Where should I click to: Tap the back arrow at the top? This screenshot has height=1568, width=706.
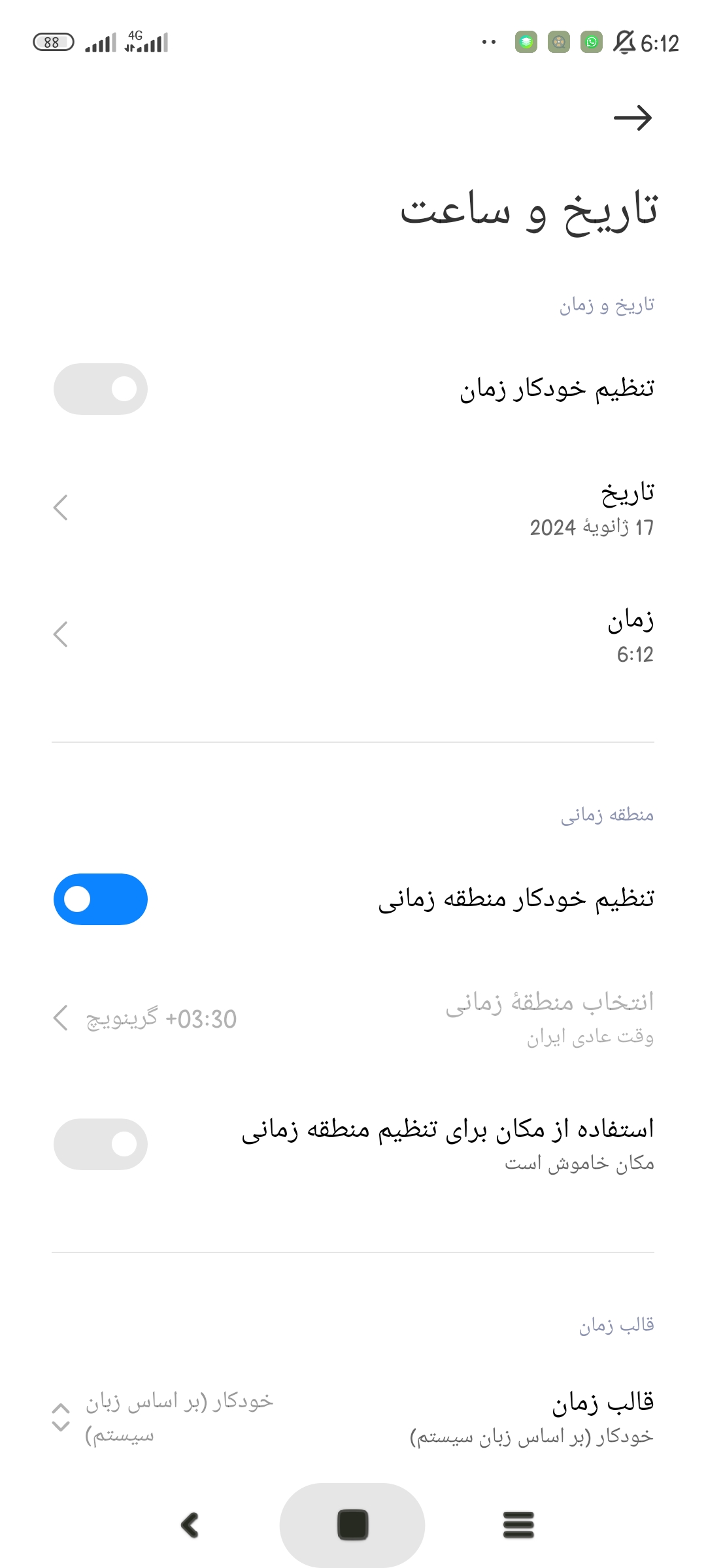tap(632, 118)
